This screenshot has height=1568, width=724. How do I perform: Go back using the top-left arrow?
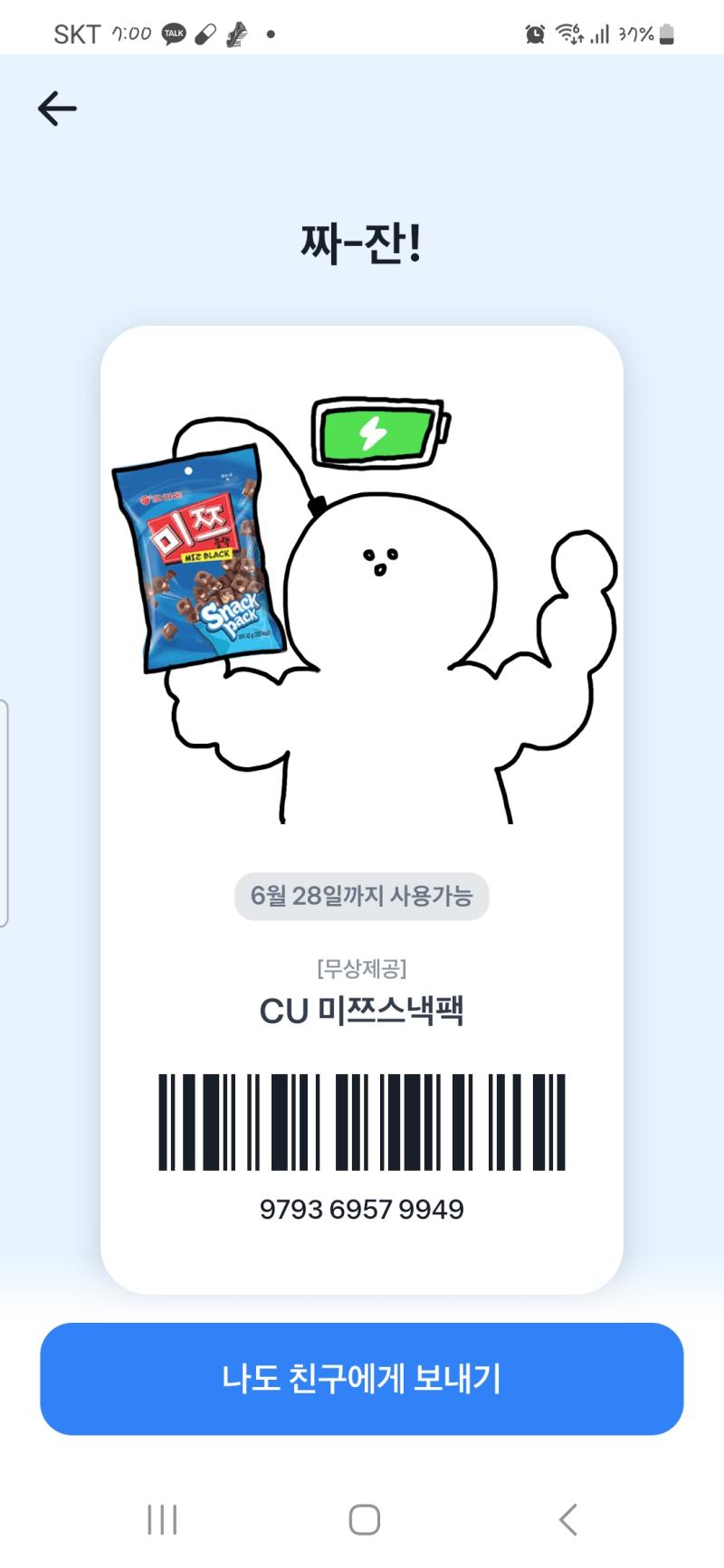(57, 109)
